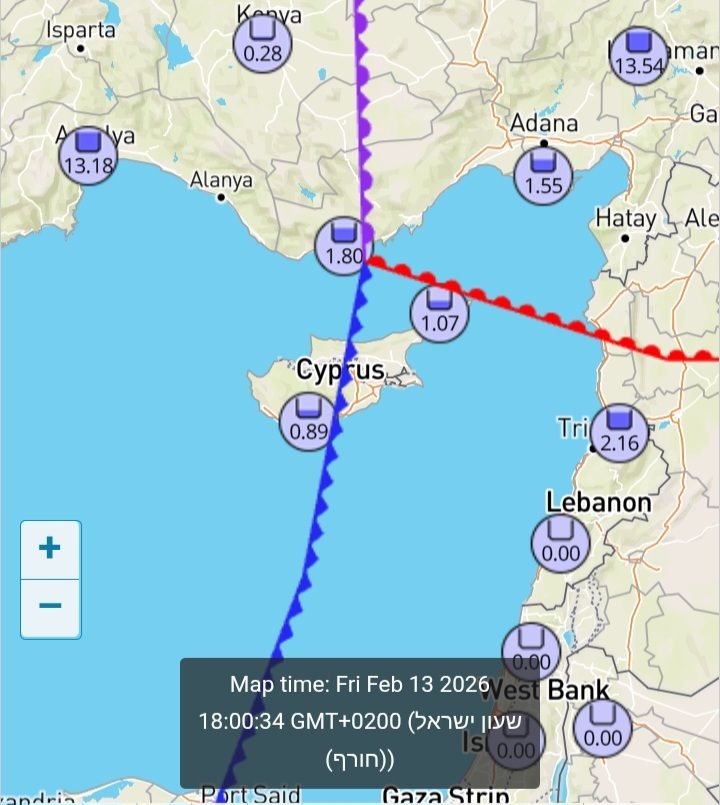Select the 0.28 rain gauge marker
The image size is (720, 805).
click(x=263, y=44)
